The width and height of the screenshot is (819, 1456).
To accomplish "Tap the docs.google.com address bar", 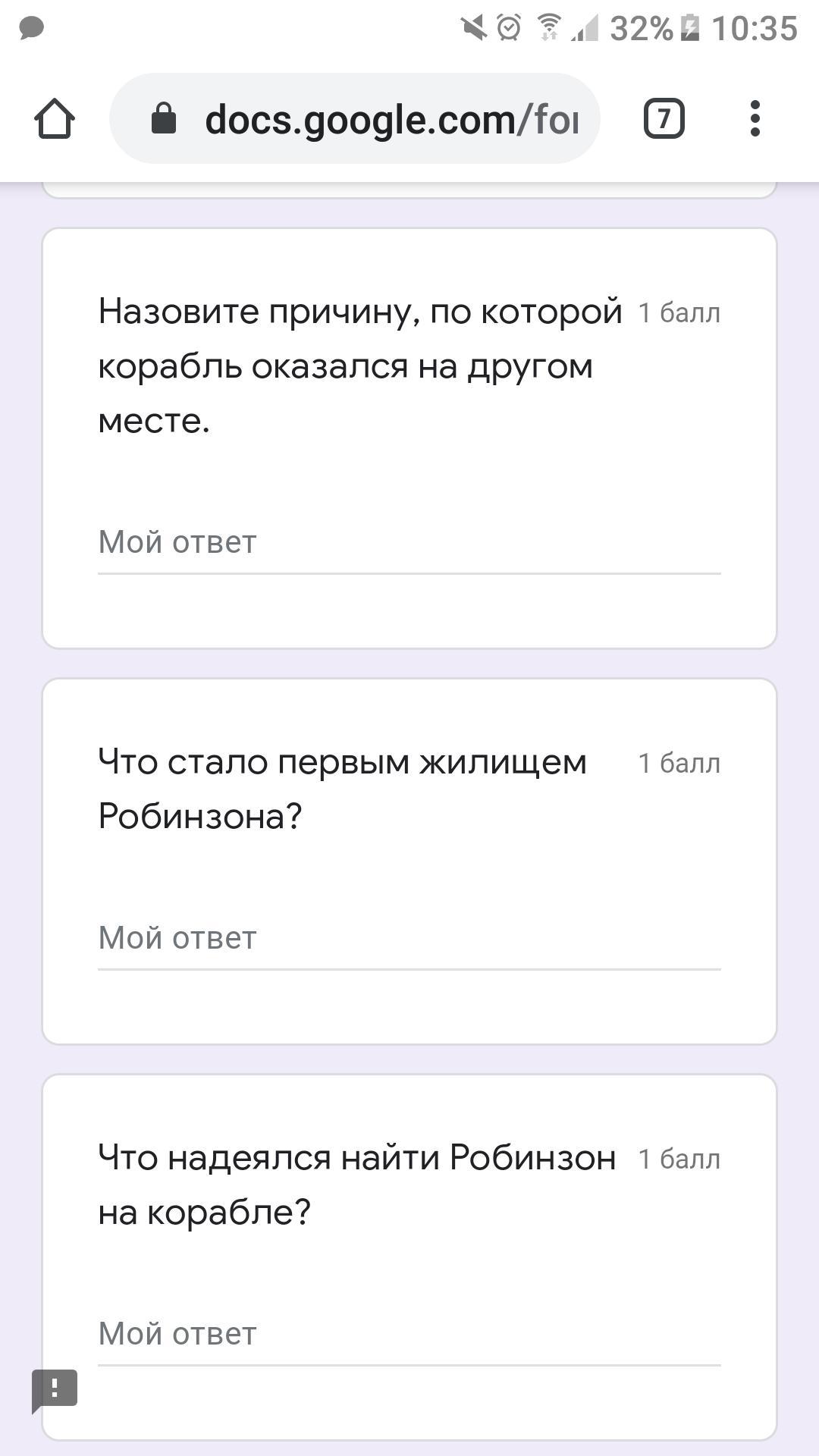I will 355,119.
